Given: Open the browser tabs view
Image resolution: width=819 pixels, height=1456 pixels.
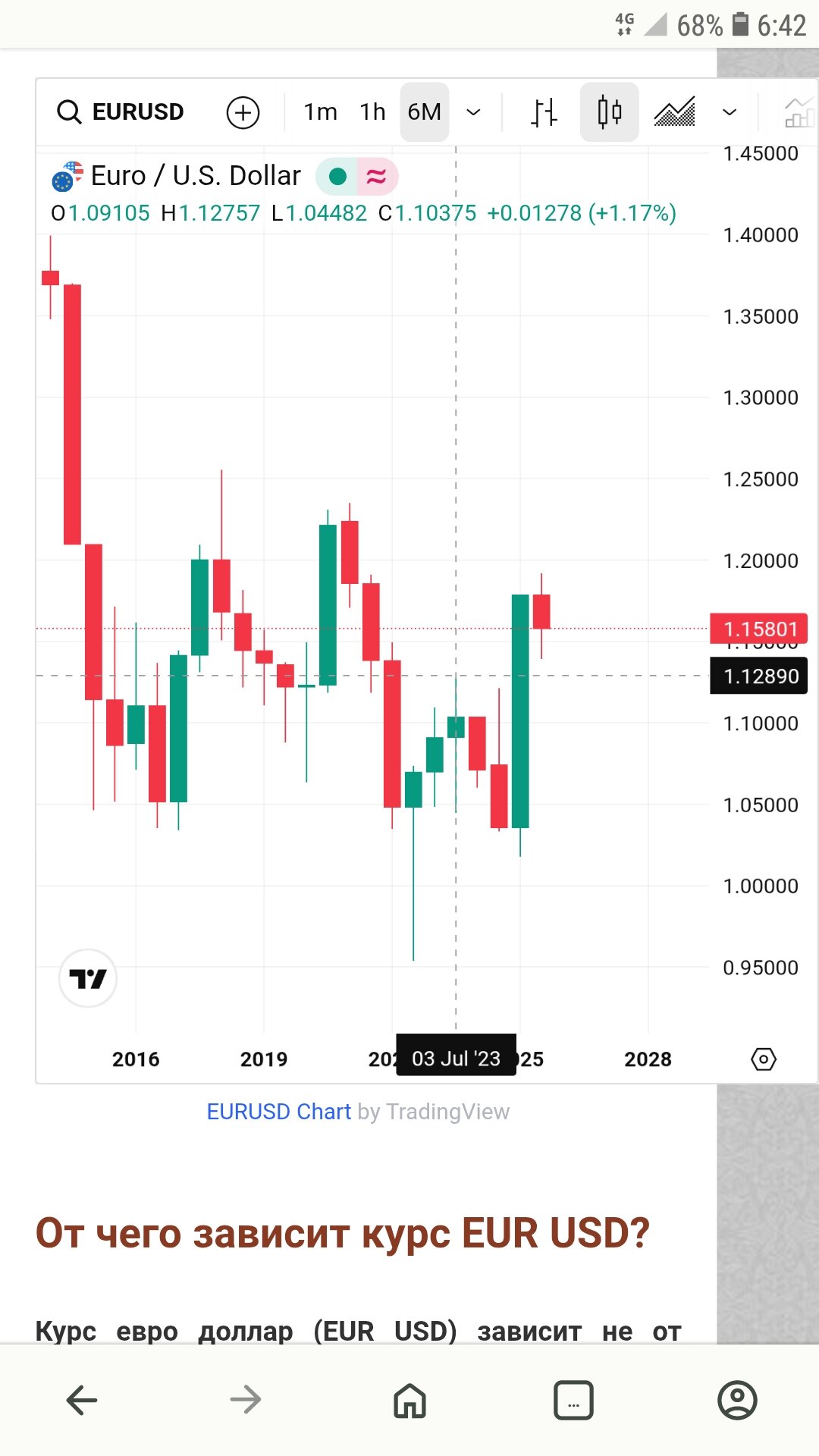Looking at the screenshot, I should coord(573,1400).
